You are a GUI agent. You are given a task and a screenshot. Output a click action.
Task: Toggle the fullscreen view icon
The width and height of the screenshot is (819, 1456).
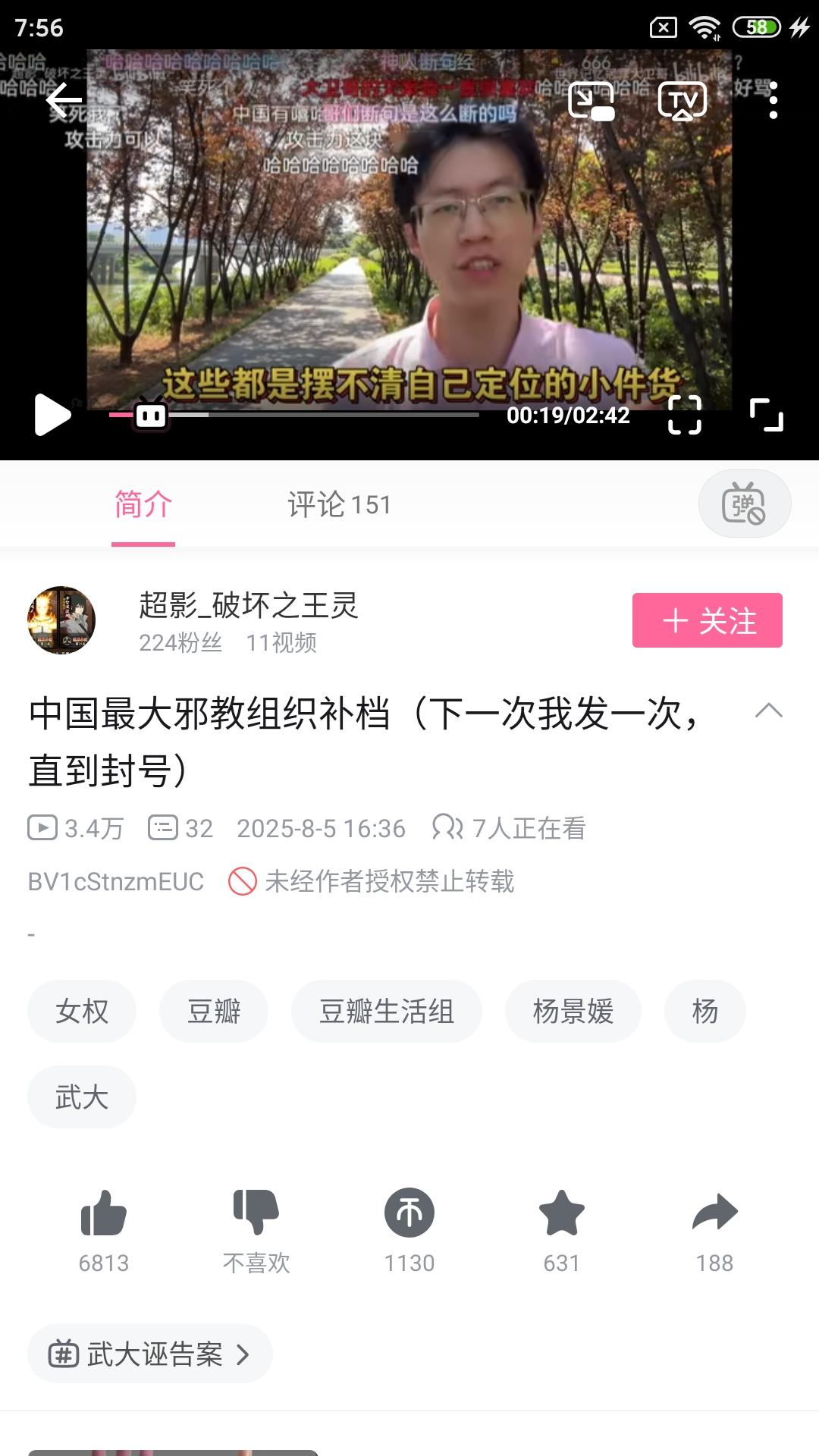[x=684, y=415]
